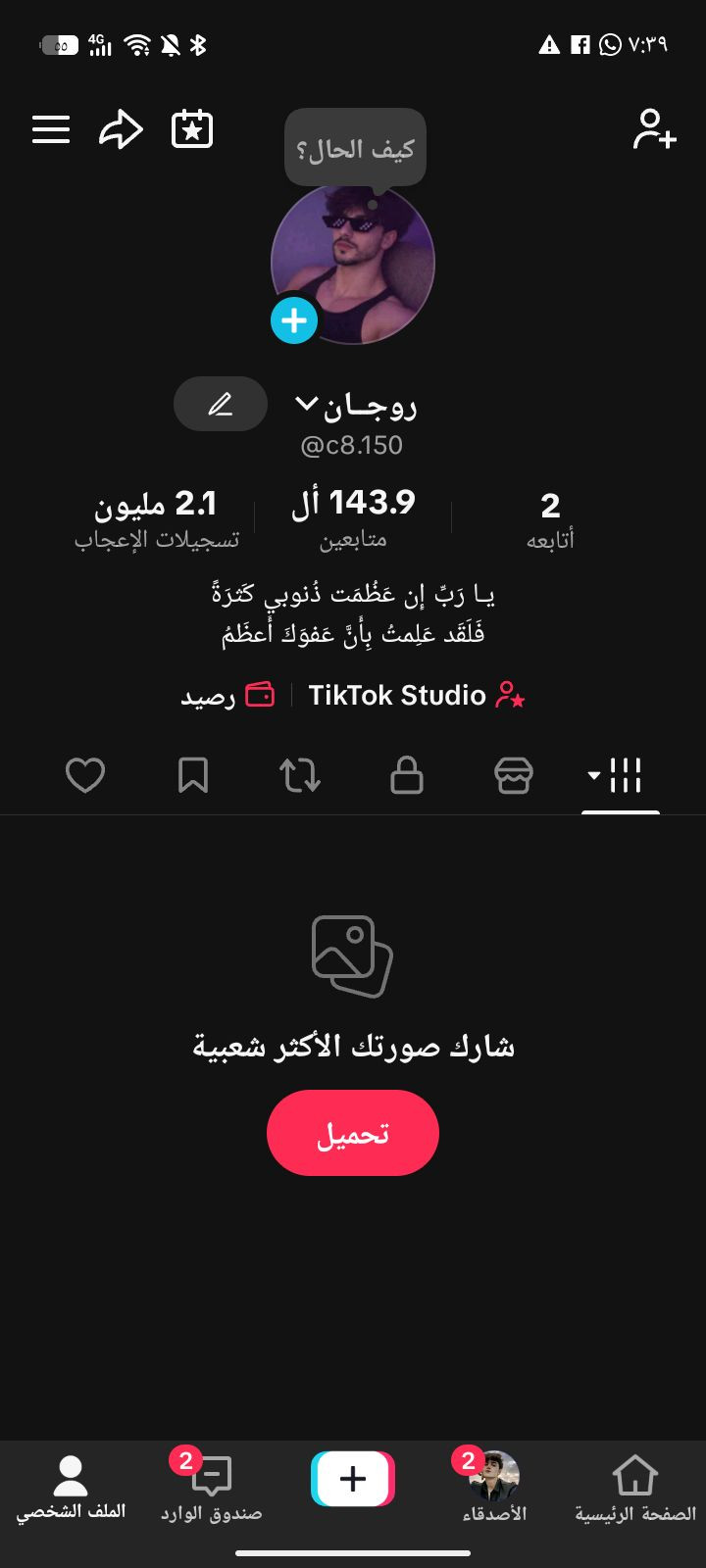Screen dimensions: 706x1568
Task: Share this profile via the arrow icon
Action: 122,129
